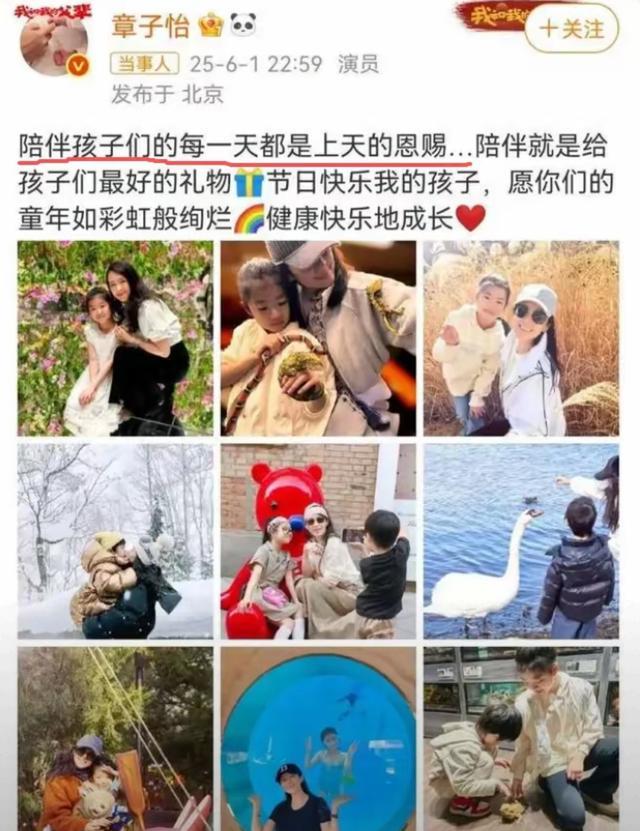The height and width of the screenshot is (831, 640).
Task: Follow 章子怡 with the +关注 button
Action: pyautogui.click(x=571, y=29)
